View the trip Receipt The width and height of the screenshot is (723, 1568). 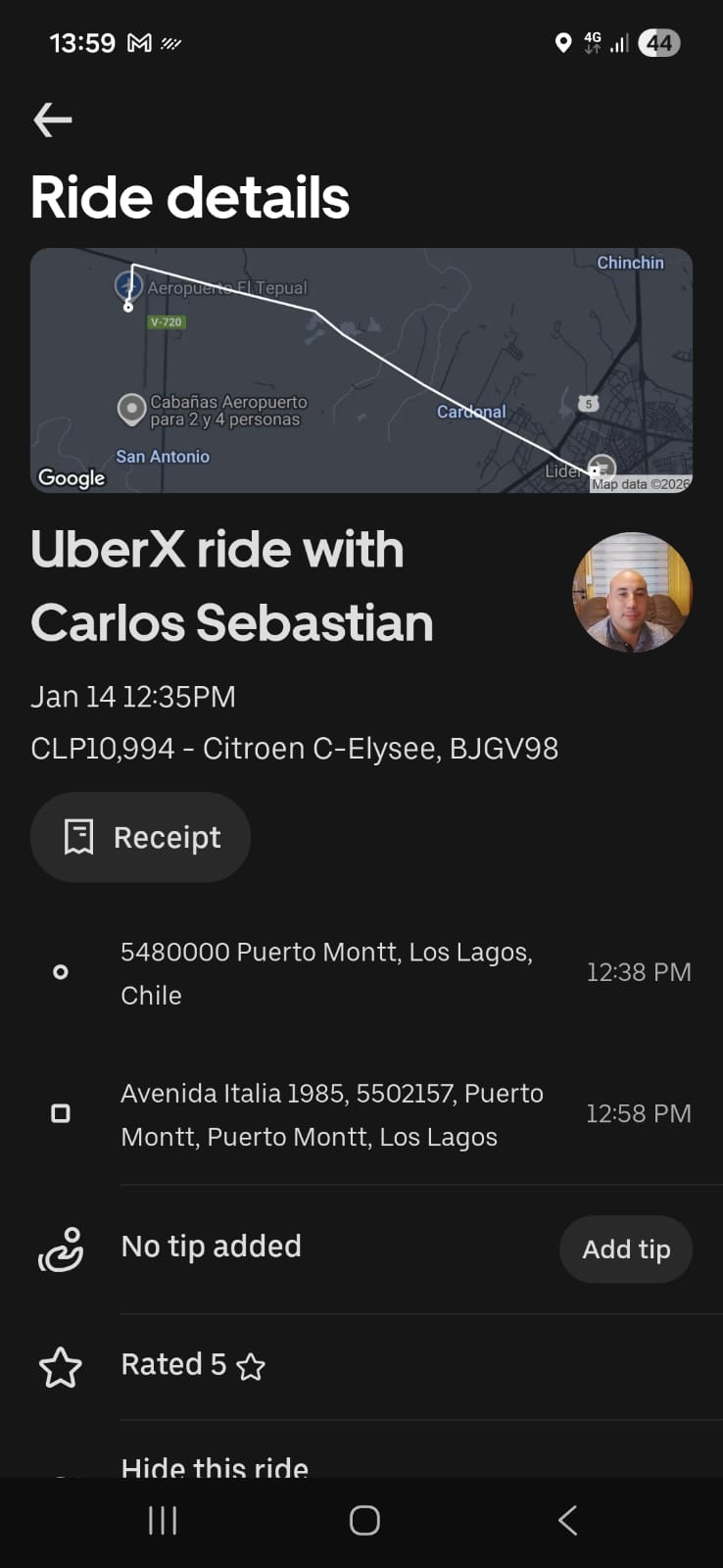click(x=141, y=837)
